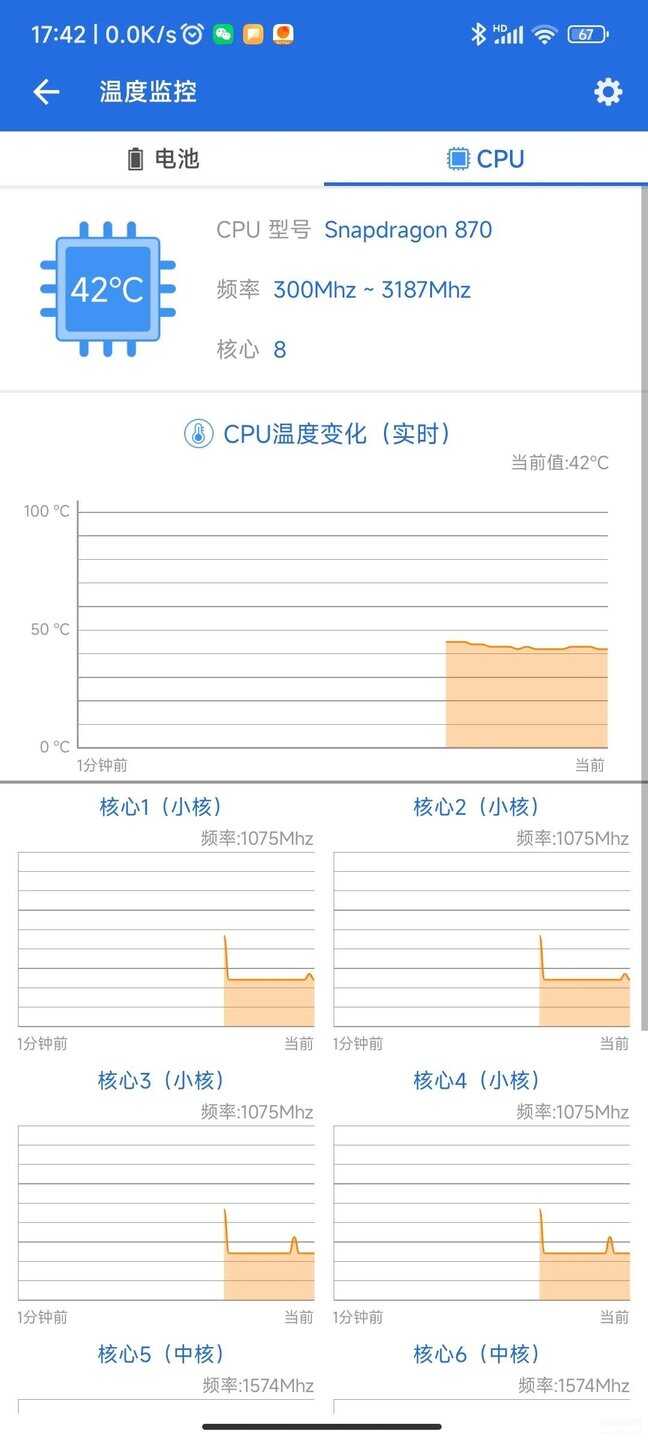Go back using the arrow icon
648x1440 pixels.
tap(46, 92)
